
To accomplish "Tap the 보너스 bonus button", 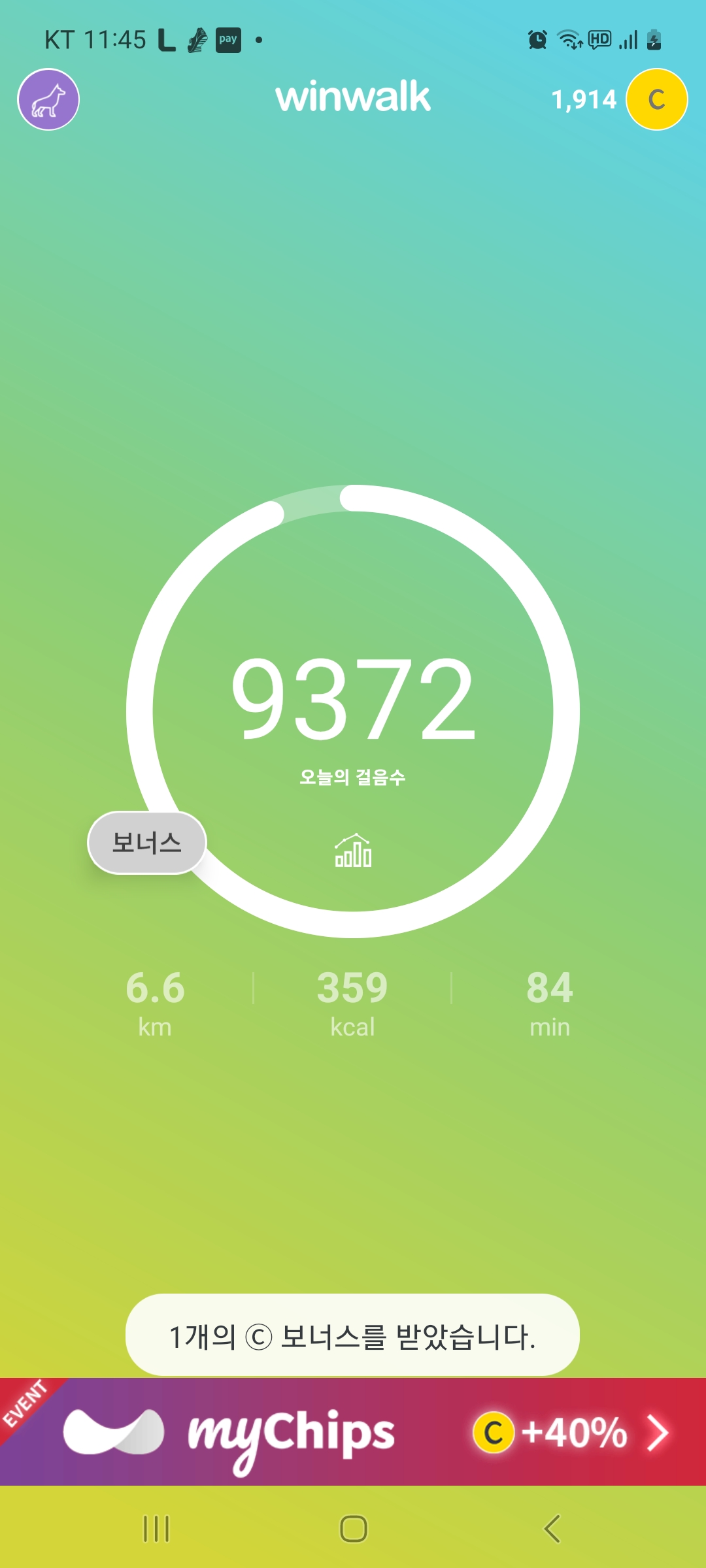I will click(x=147, y=843).
